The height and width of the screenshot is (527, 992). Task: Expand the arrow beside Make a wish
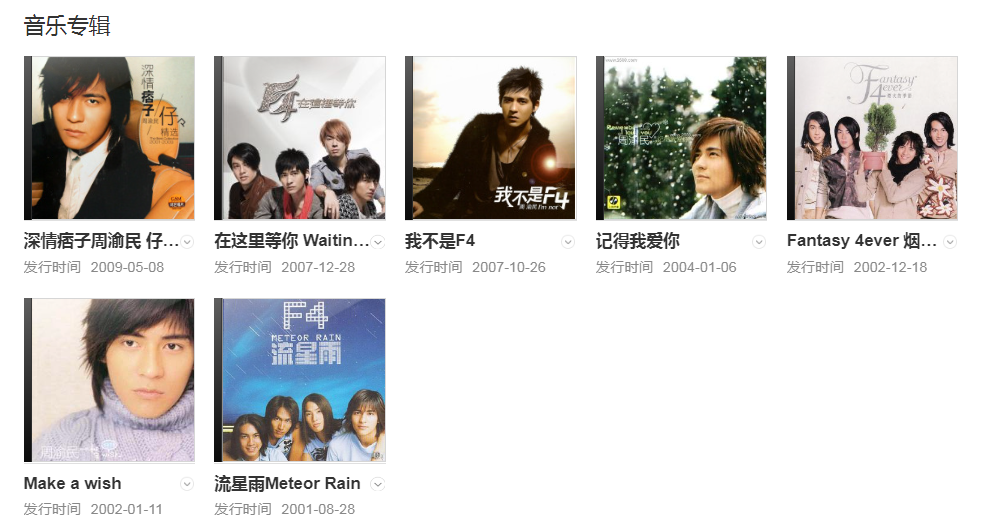coord(187,484)
